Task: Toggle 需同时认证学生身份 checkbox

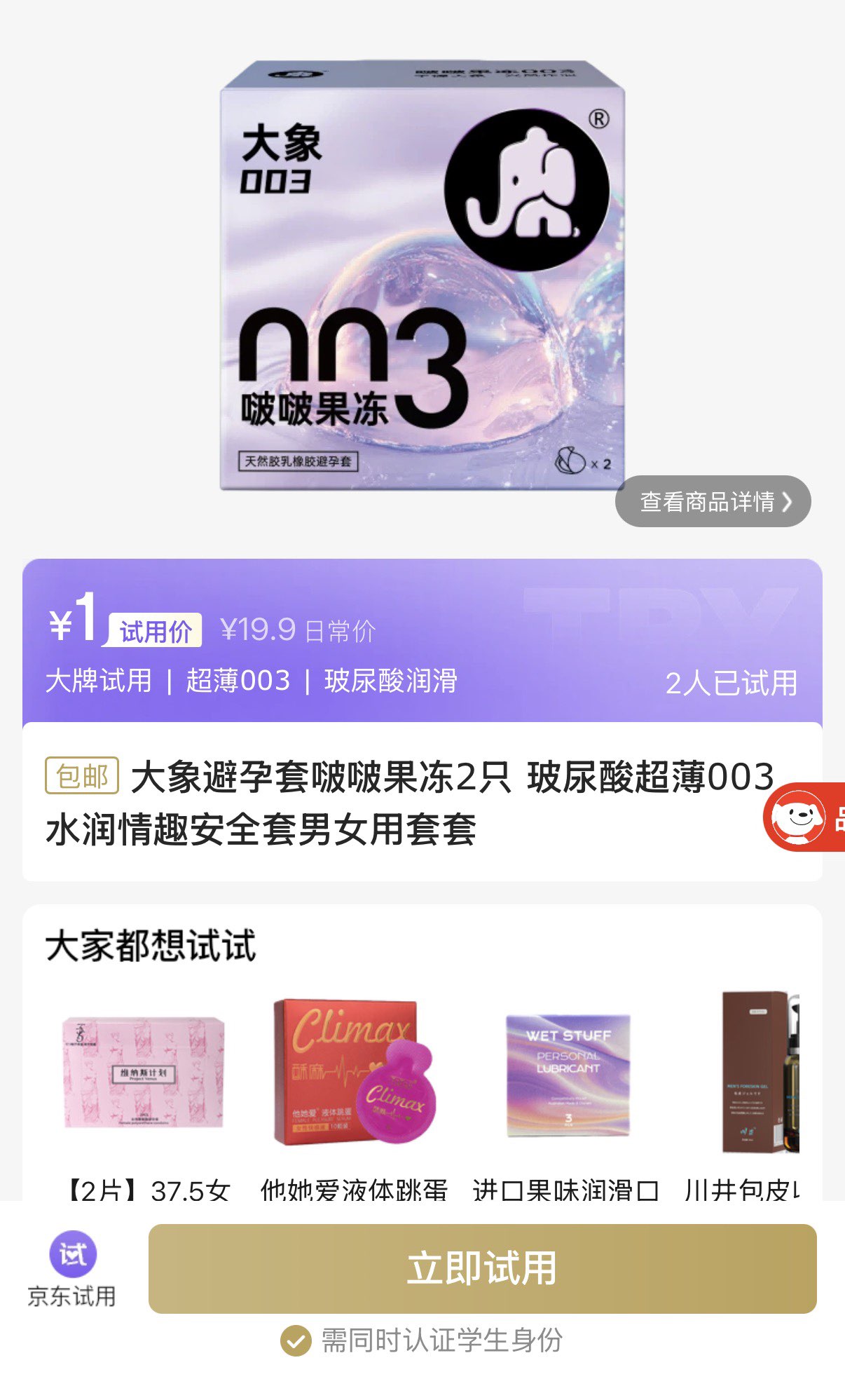Action: coord(296,1340)
